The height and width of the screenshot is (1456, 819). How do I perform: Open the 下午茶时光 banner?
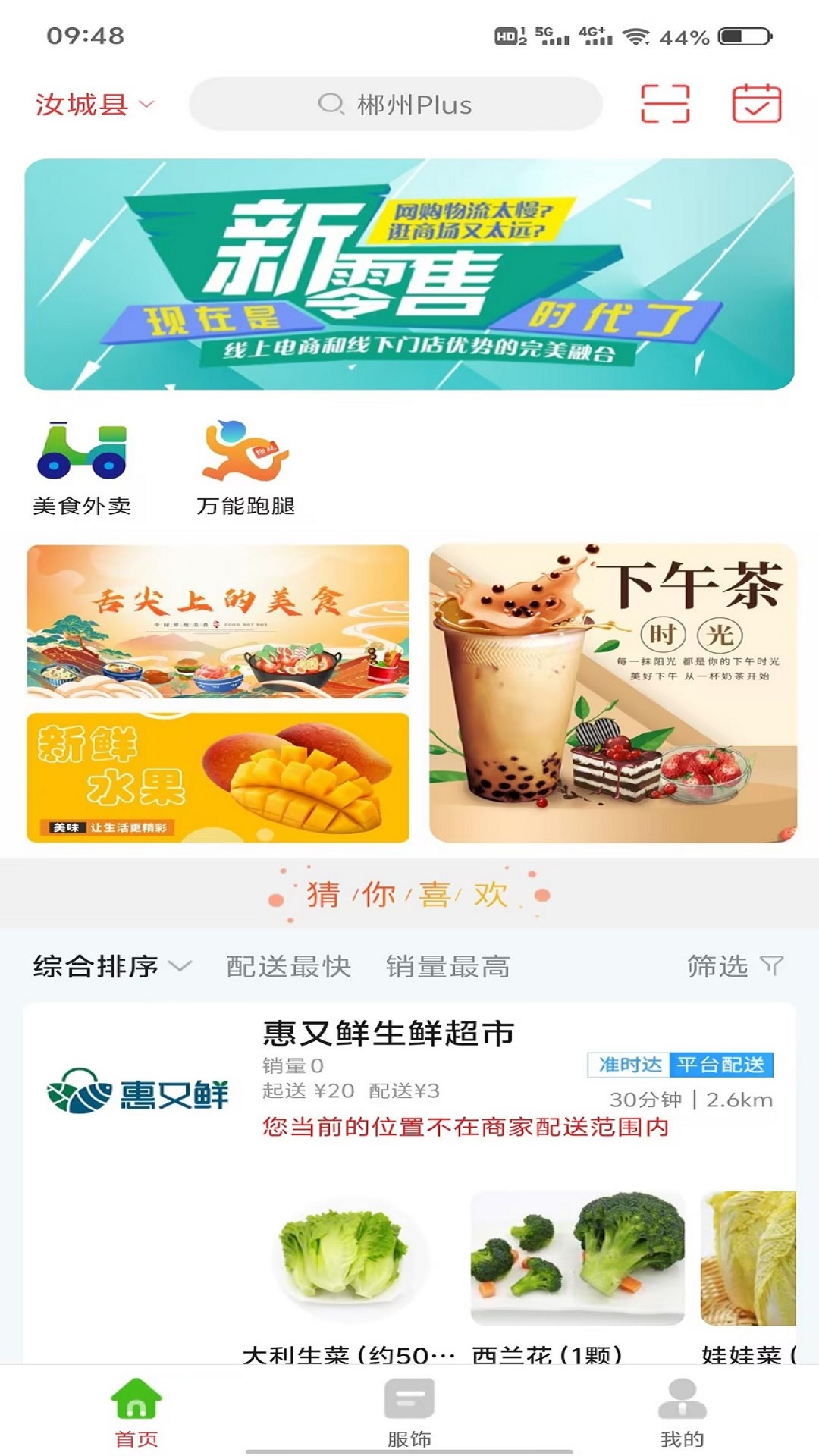coord(613,692)
